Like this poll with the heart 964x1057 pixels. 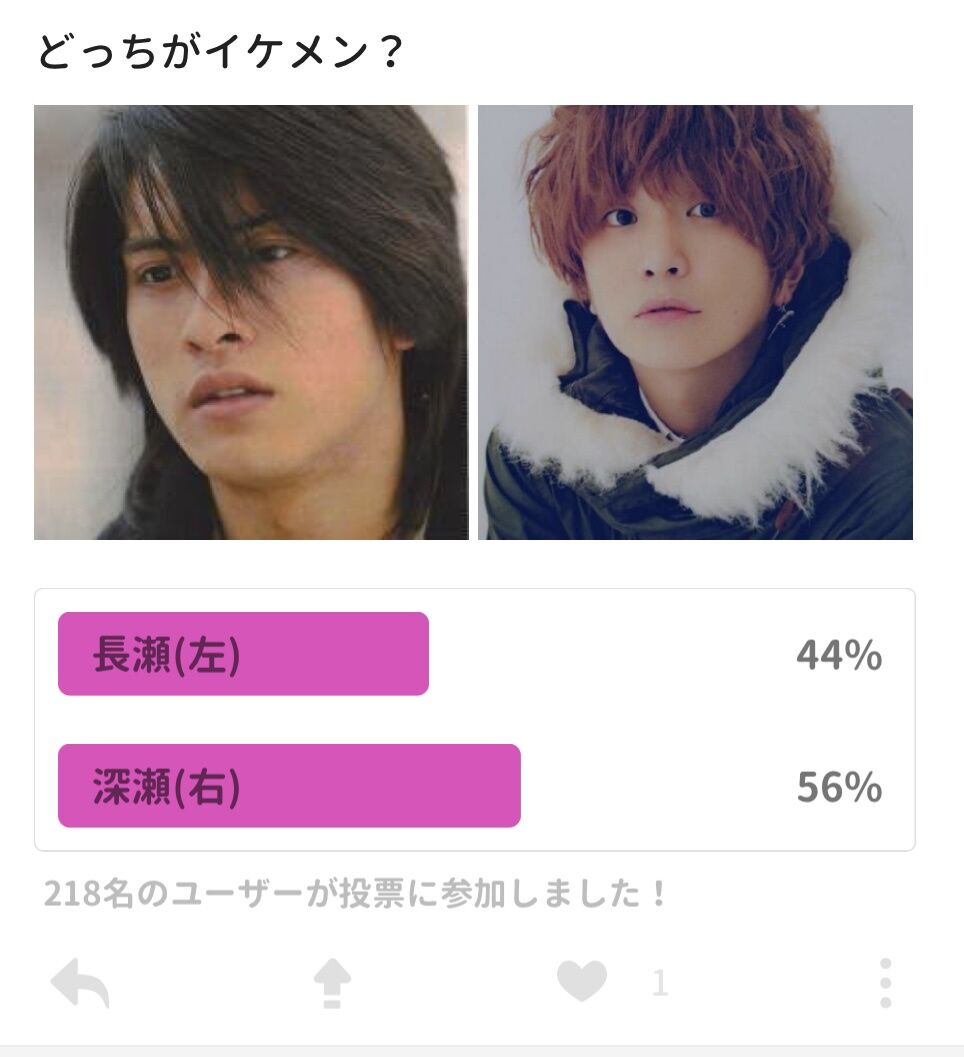tap(582, 981)
